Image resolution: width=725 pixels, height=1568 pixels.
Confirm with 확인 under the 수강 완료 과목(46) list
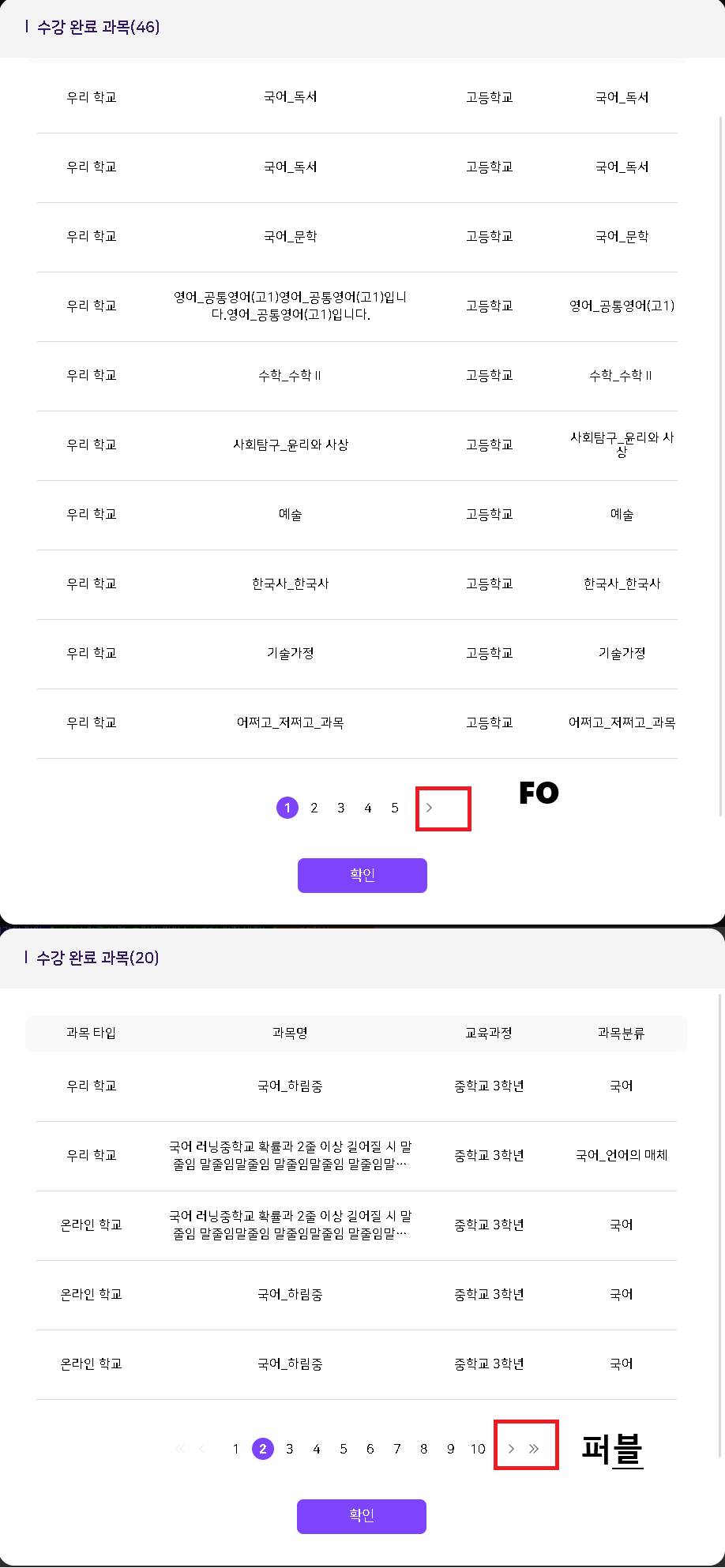(362, 876)
